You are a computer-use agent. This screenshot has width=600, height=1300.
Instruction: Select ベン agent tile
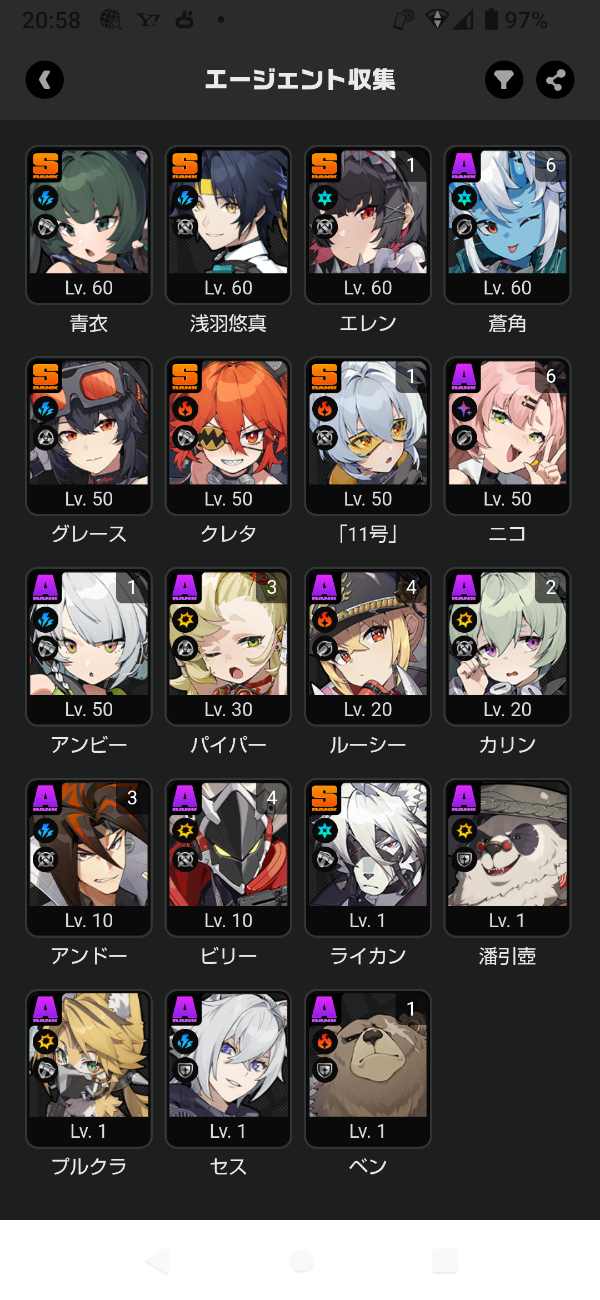368,1069
